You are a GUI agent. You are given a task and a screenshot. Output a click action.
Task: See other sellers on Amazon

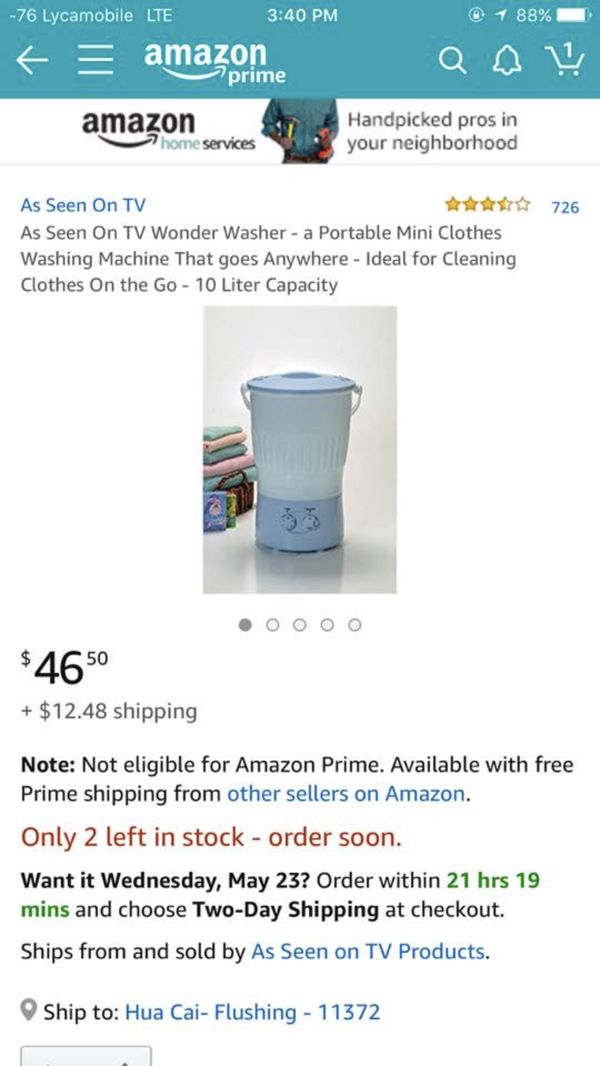pyautogui.click(x=347, y=793)
